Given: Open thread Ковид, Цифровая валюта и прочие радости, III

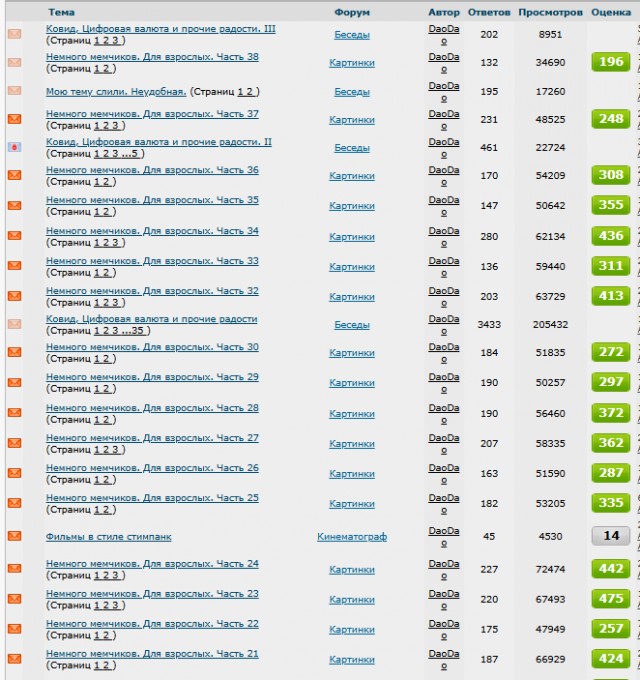Looking at the screenshot, I should (x=160, y=29).
